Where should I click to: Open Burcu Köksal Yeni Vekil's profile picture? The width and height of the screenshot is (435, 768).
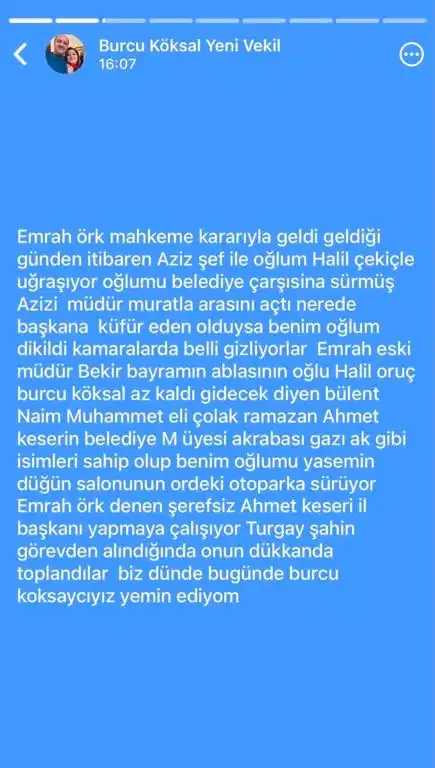(65, 54)
